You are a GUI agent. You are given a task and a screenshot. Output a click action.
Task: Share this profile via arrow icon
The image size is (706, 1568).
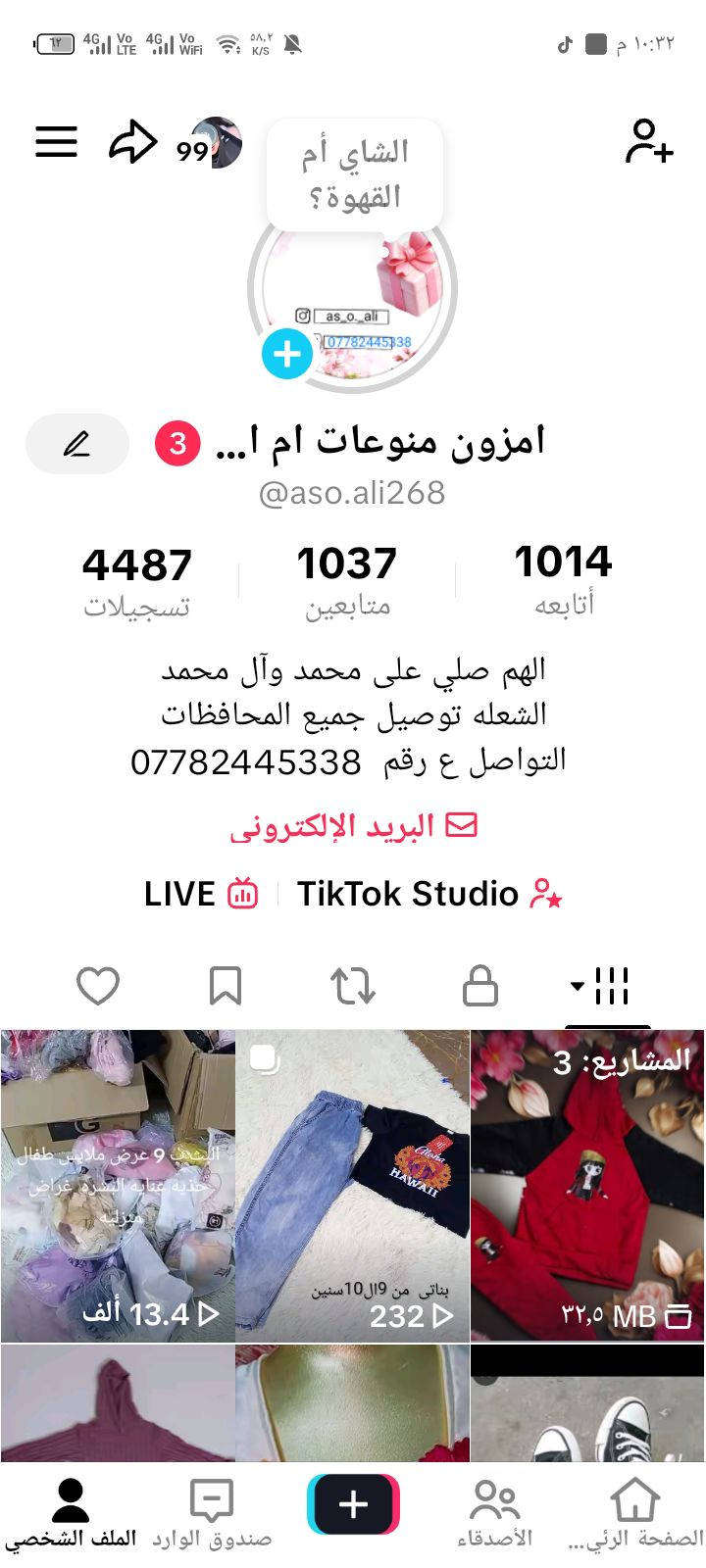(x=132, y=143)
